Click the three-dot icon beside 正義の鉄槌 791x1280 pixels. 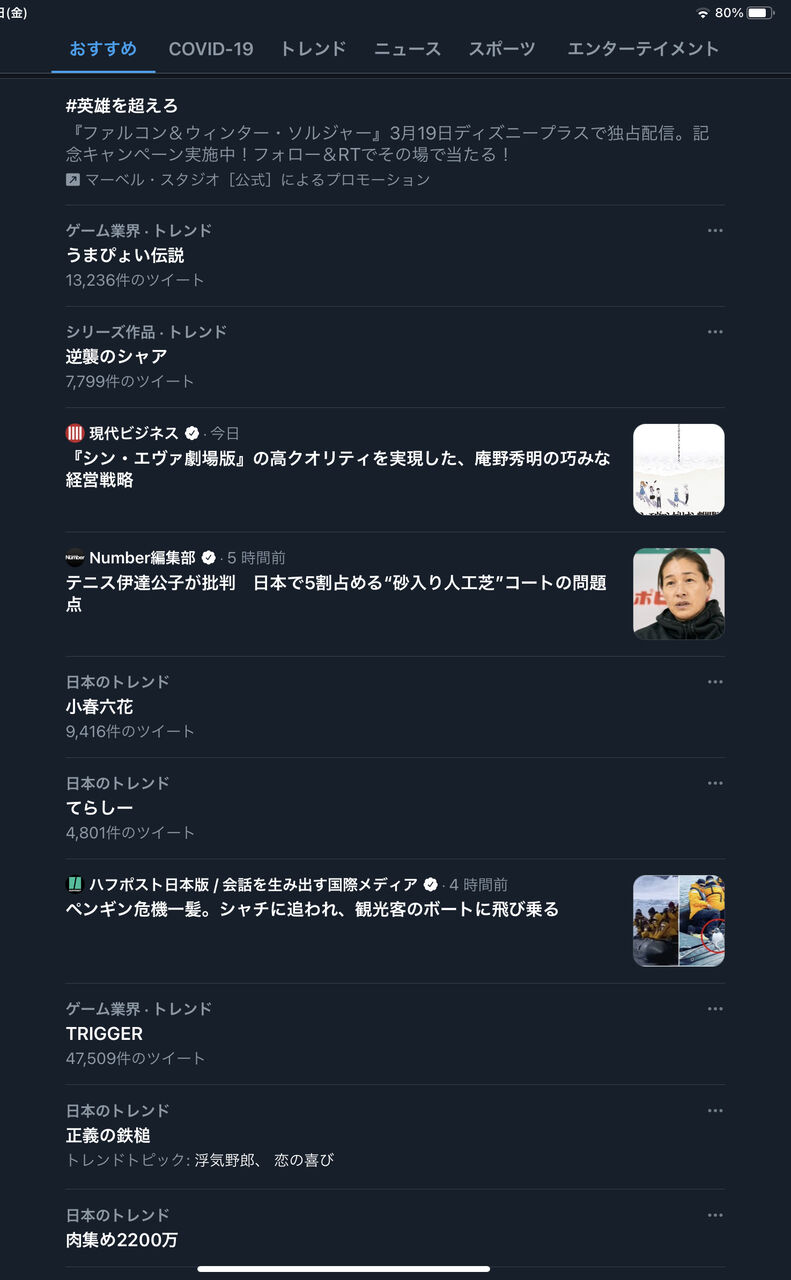[715, 1109]
